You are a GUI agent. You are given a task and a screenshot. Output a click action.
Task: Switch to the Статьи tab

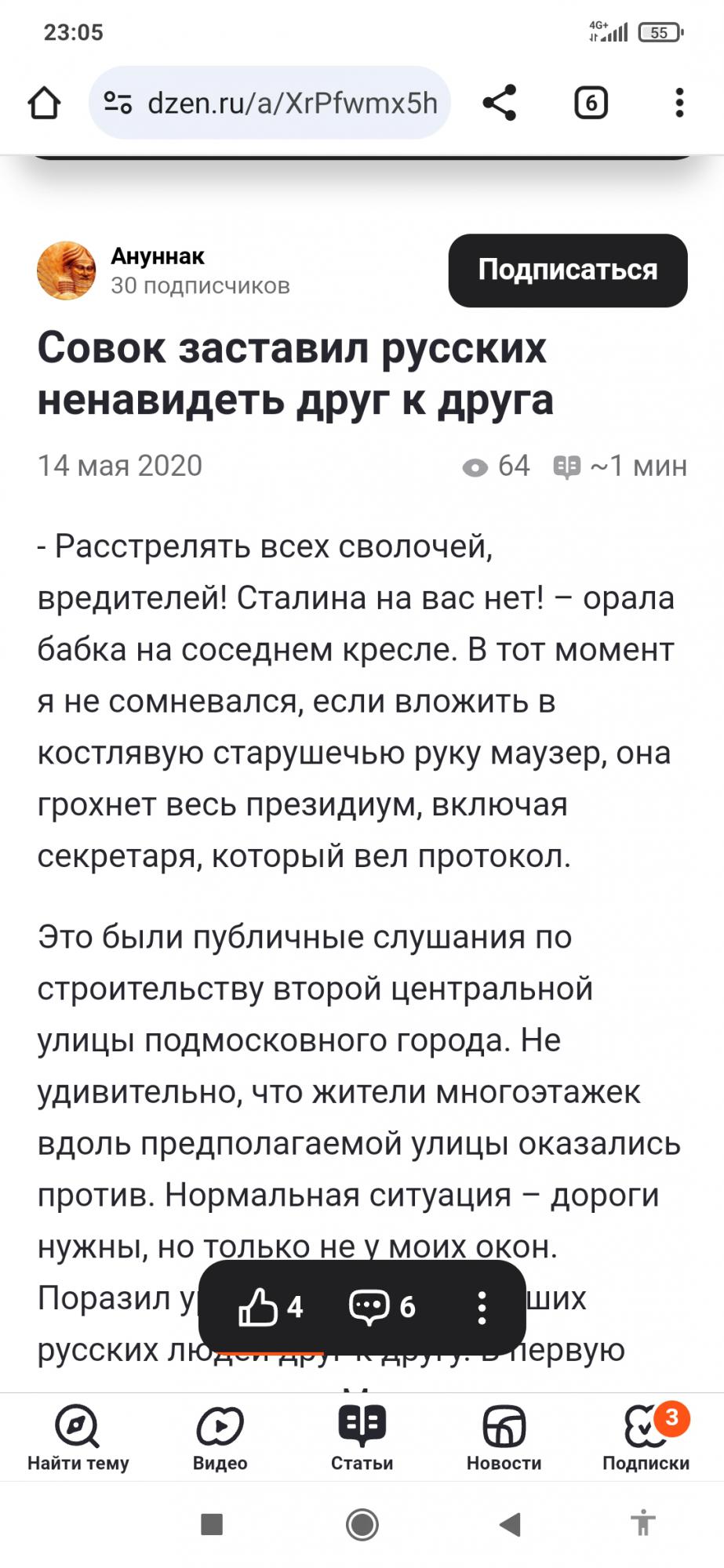(362, 1438)
